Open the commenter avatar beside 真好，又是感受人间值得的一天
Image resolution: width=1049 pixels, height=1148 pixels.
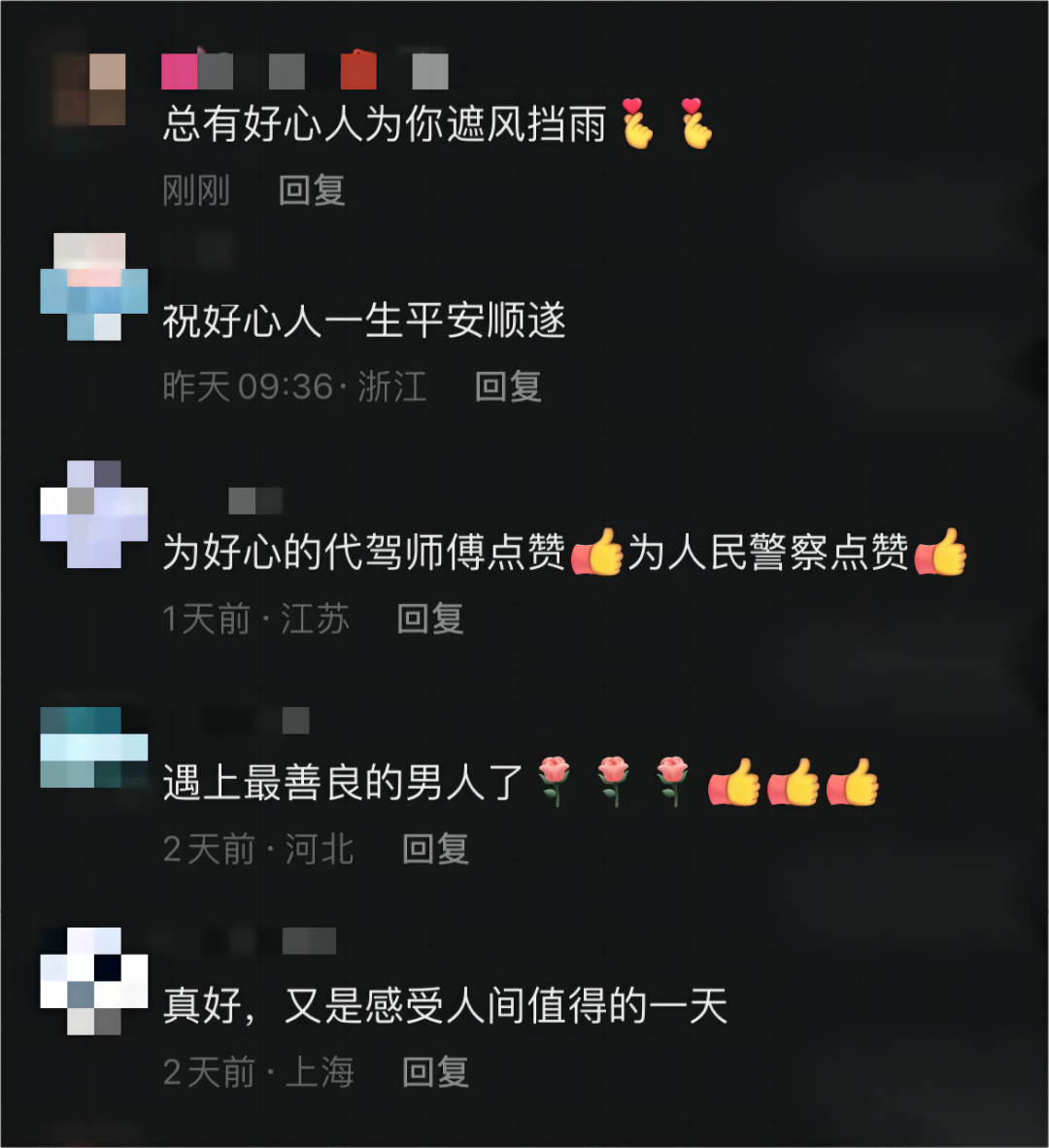click(x=94, y=980)
